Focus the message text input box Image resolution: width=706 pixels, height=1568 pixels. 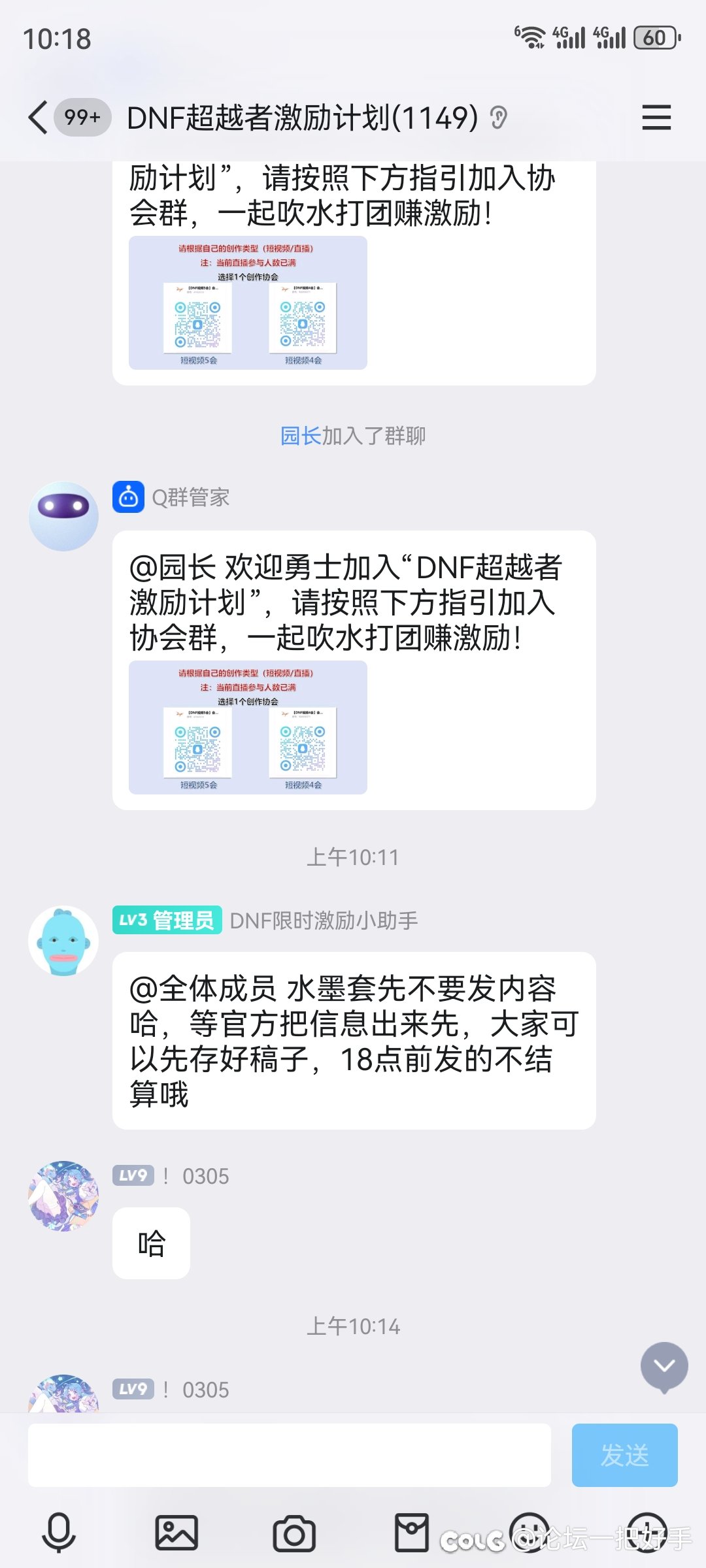click(x=289, y=1455)
